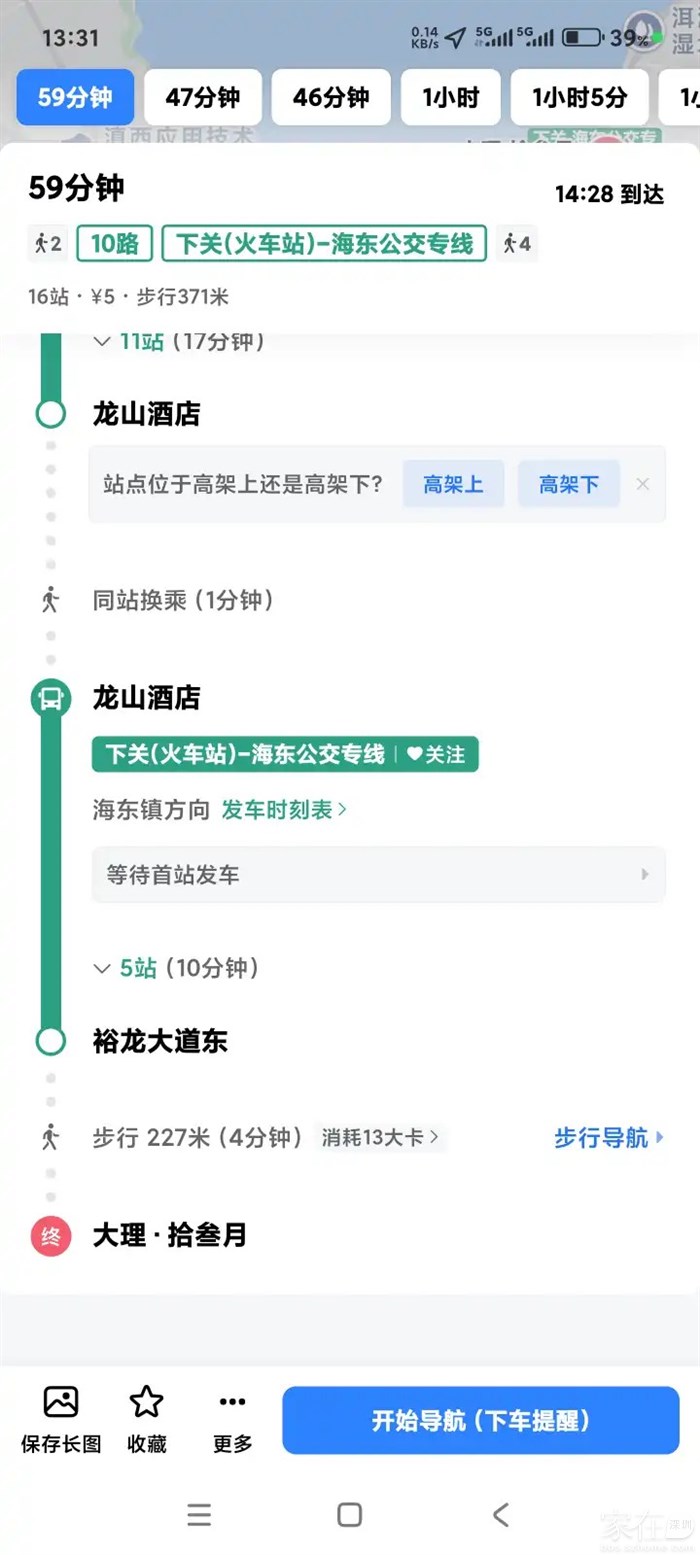The height and width of the screenshot is (1555, 700).
Task: Return to the home screen
Action: coord(349,1514)
